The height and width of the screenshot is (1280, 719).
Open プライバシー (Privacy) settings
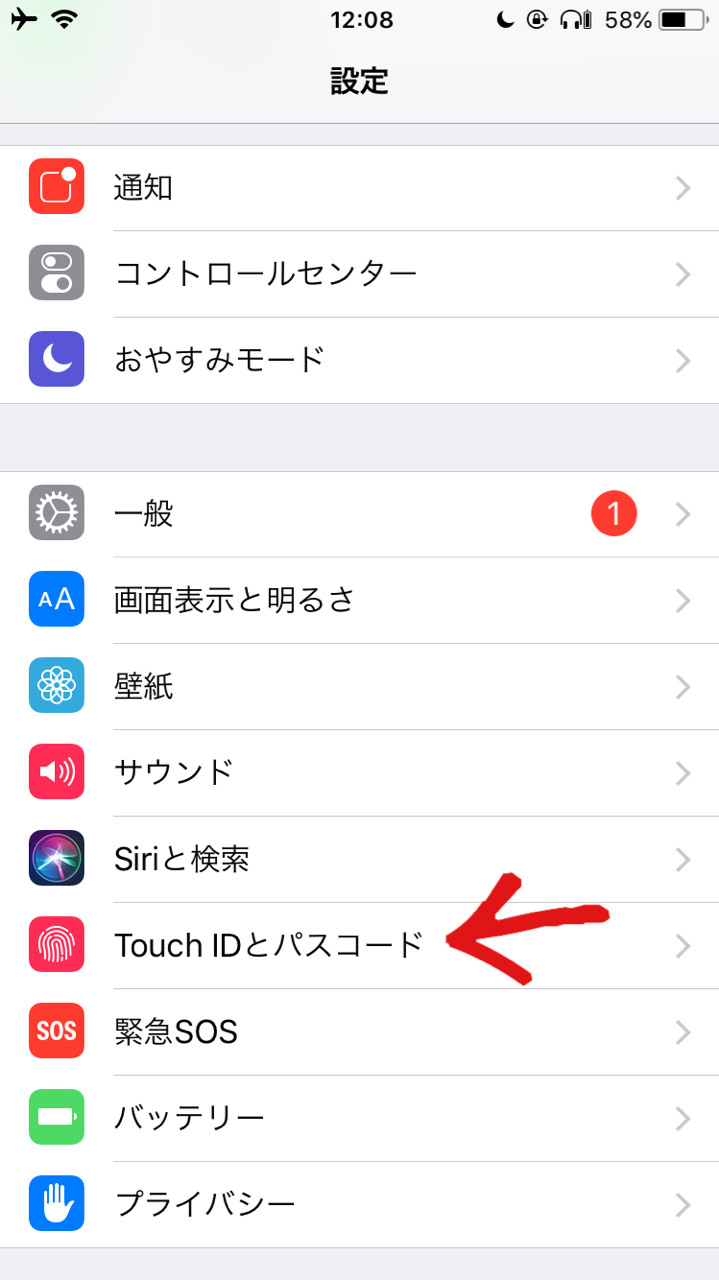pos(359,1203)
